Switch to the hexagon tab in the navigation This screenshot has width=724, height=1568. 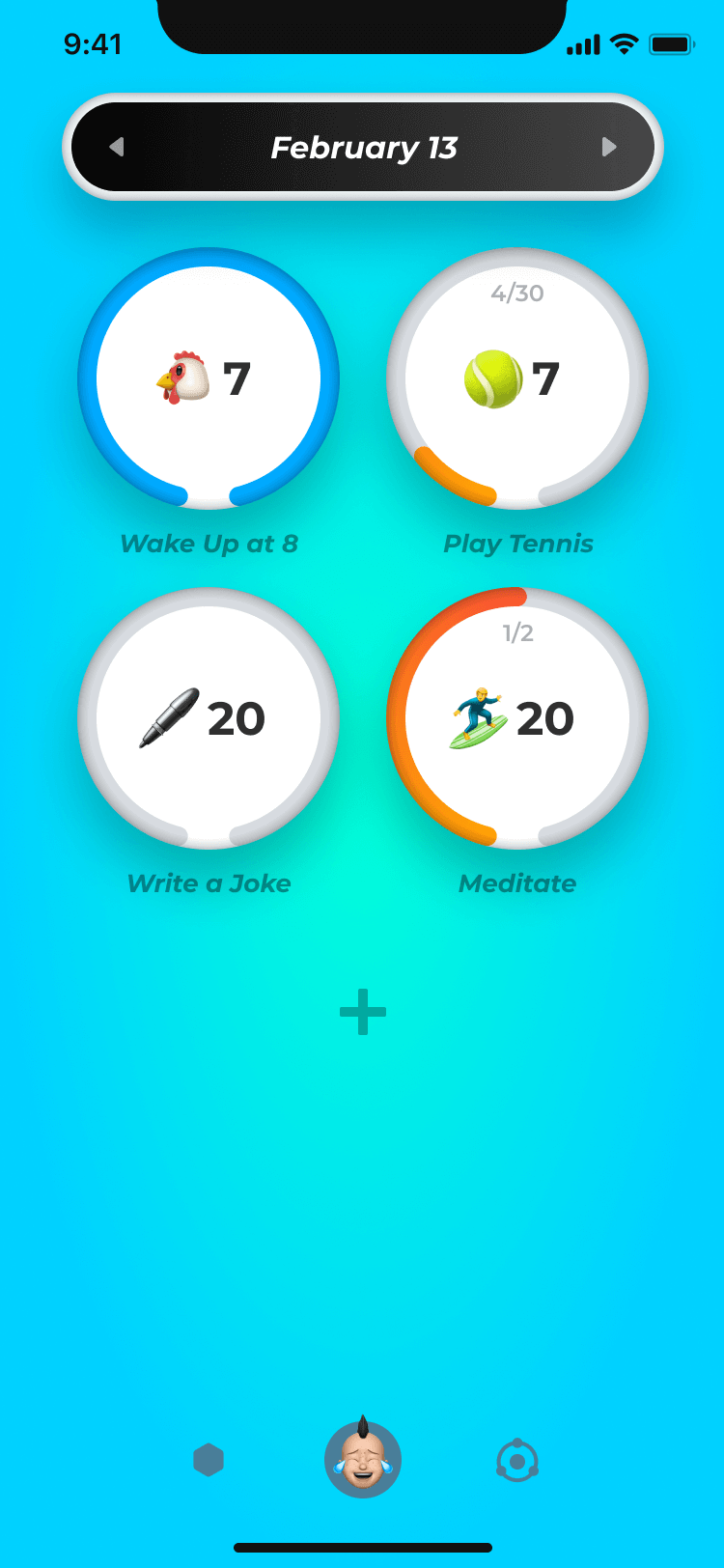(210, 1460)
